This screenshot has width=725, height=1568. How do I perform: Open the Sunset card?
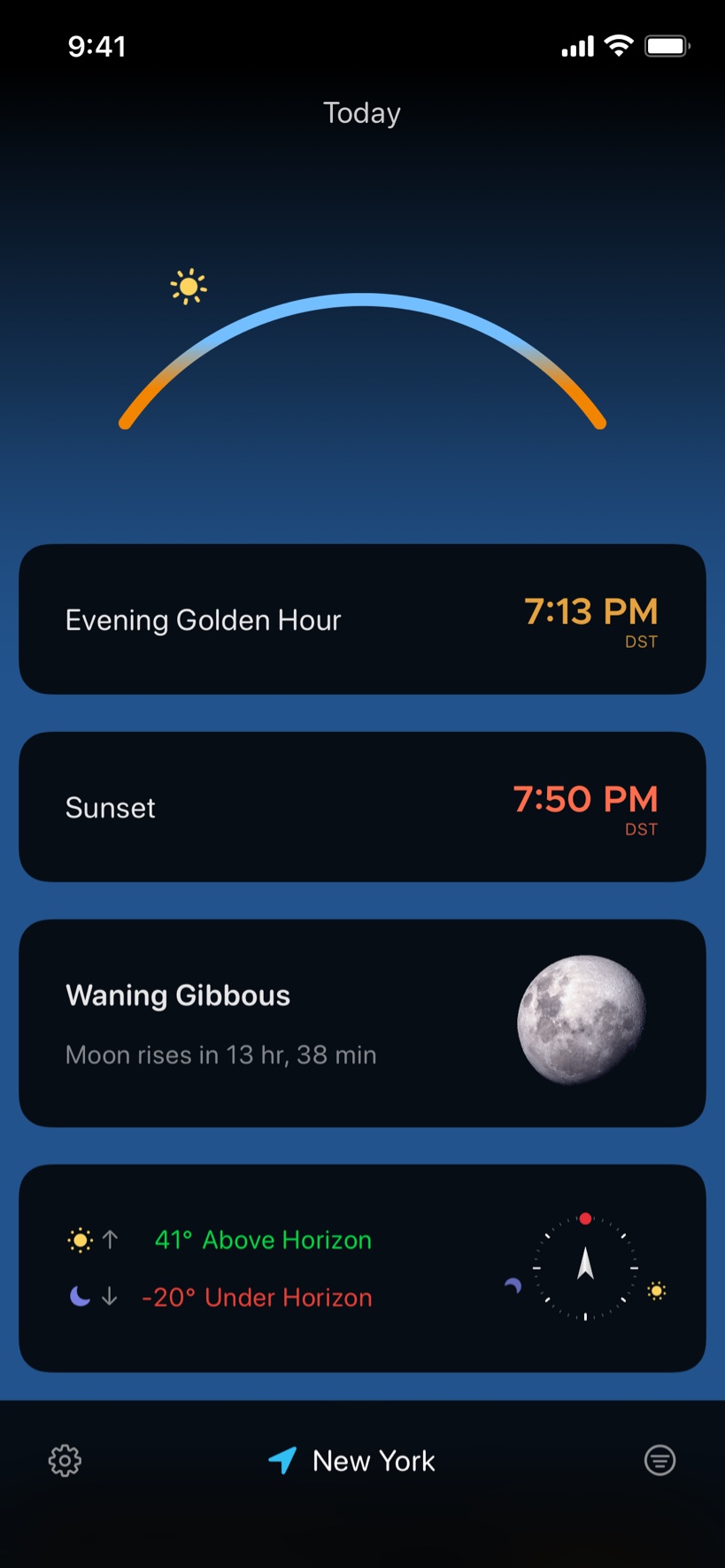pos(362,807)
